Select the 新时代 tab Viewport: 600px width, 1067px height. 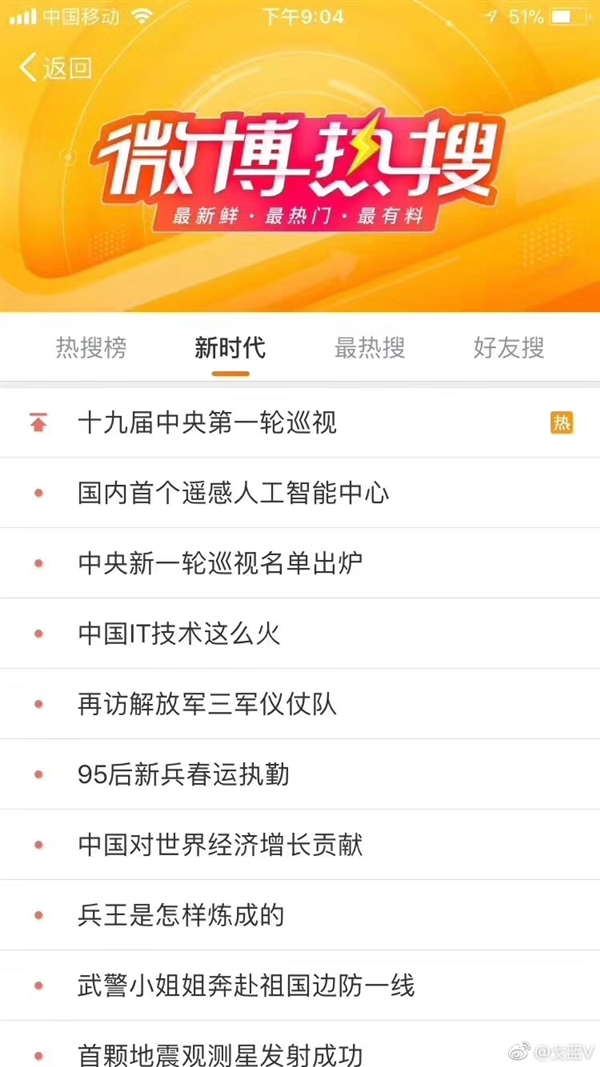230,348
